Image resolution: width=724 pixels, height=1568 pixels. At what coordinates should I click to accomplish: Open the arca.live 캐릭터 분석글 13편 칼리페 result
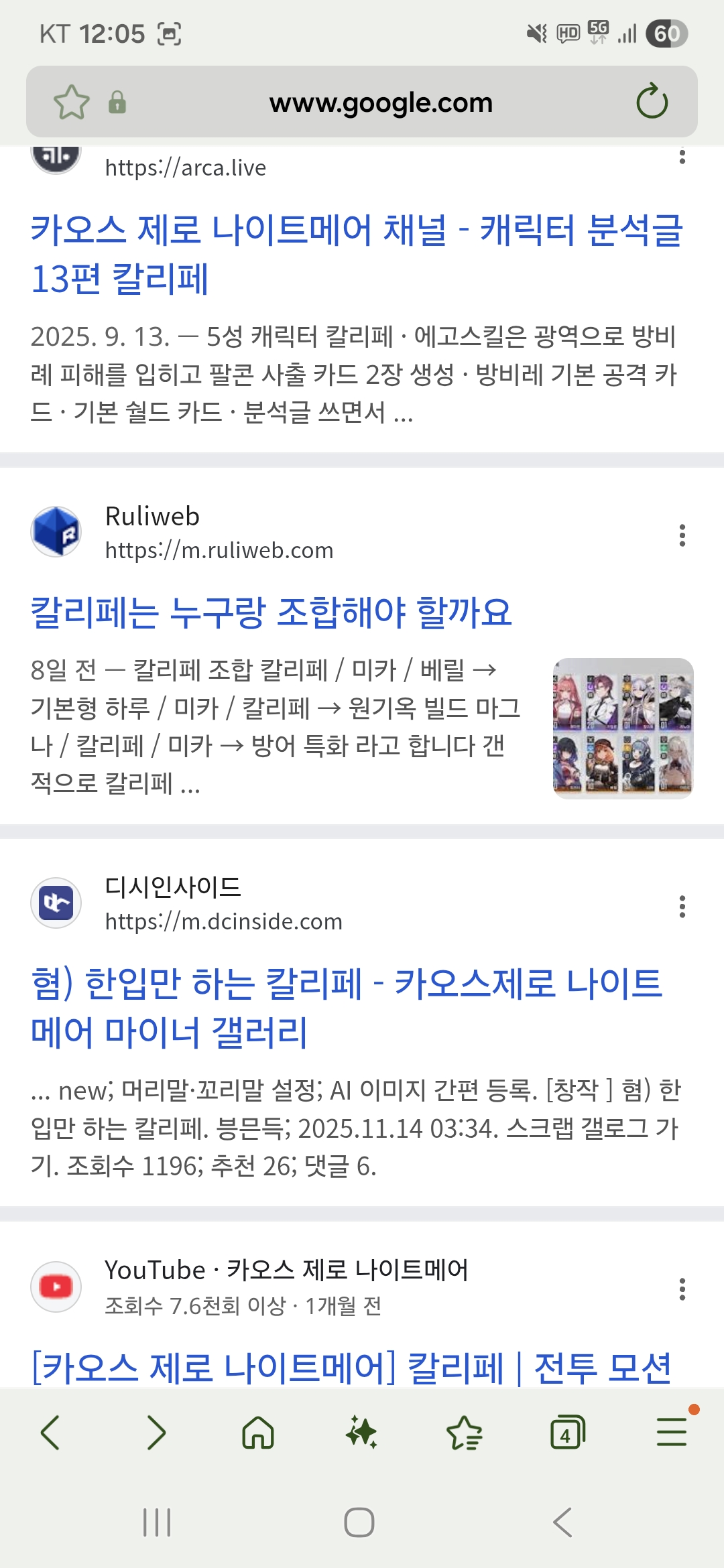click(x=356, y=254)
